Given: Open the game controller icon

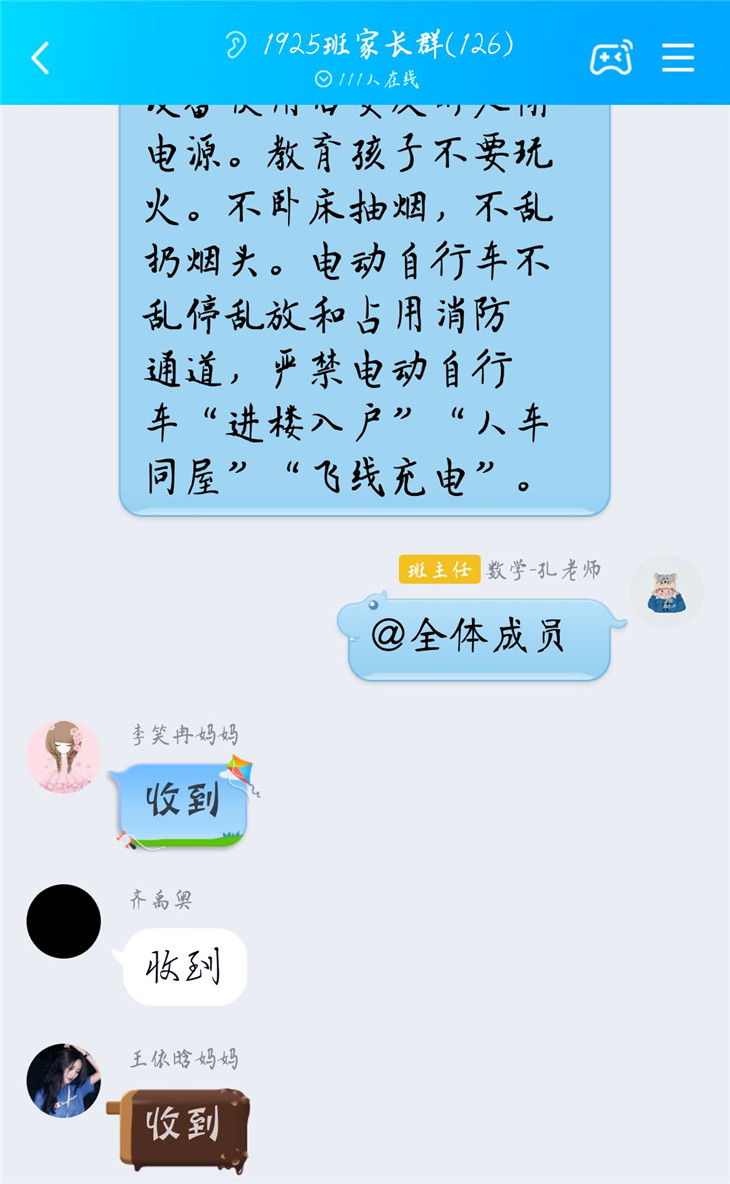Looking at the screenshot, I should point(611,58).
